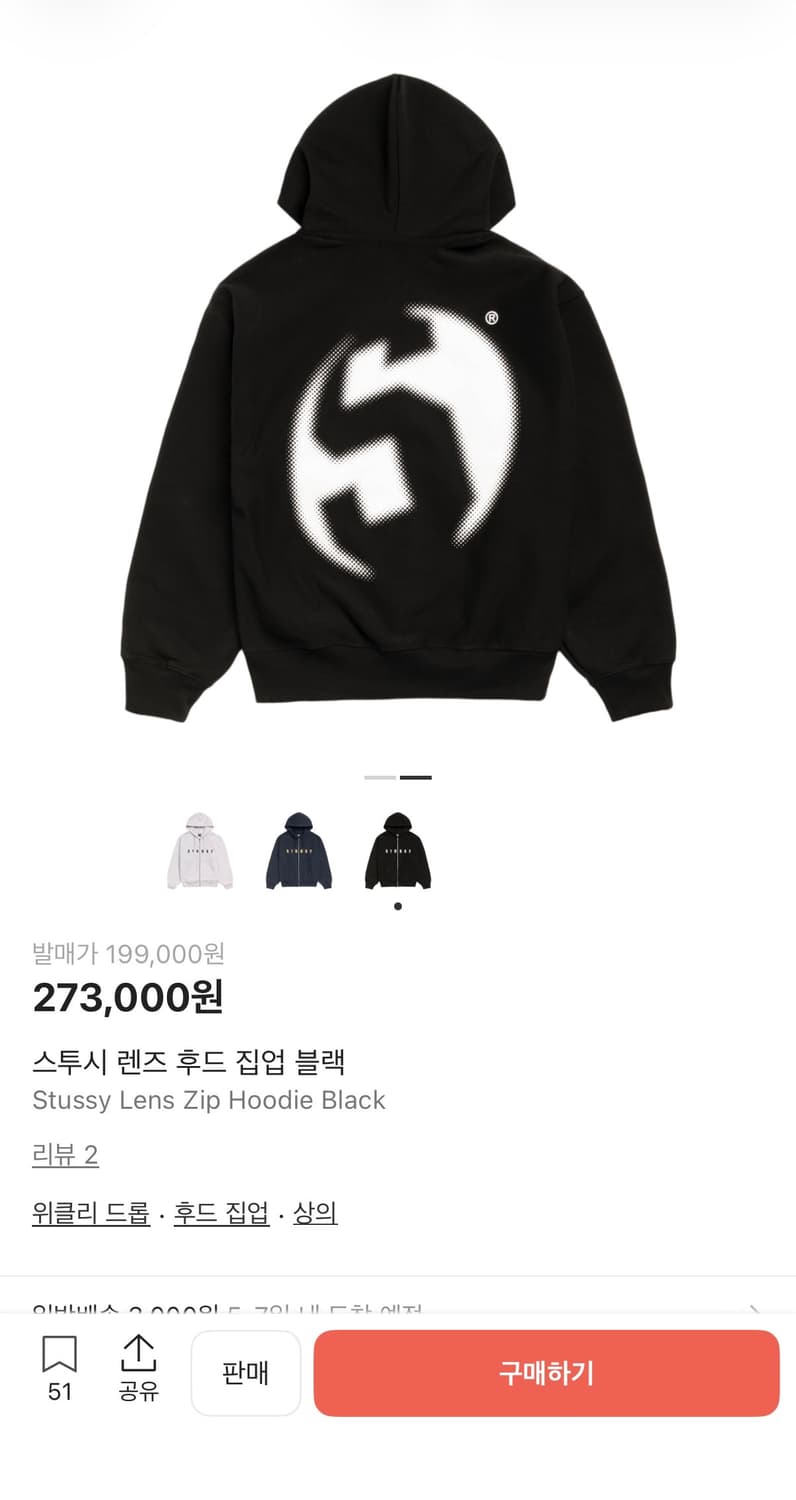Tap the 273,000원 price text
The width and height of the screenshot is (796, 1500).
[130, 998]
